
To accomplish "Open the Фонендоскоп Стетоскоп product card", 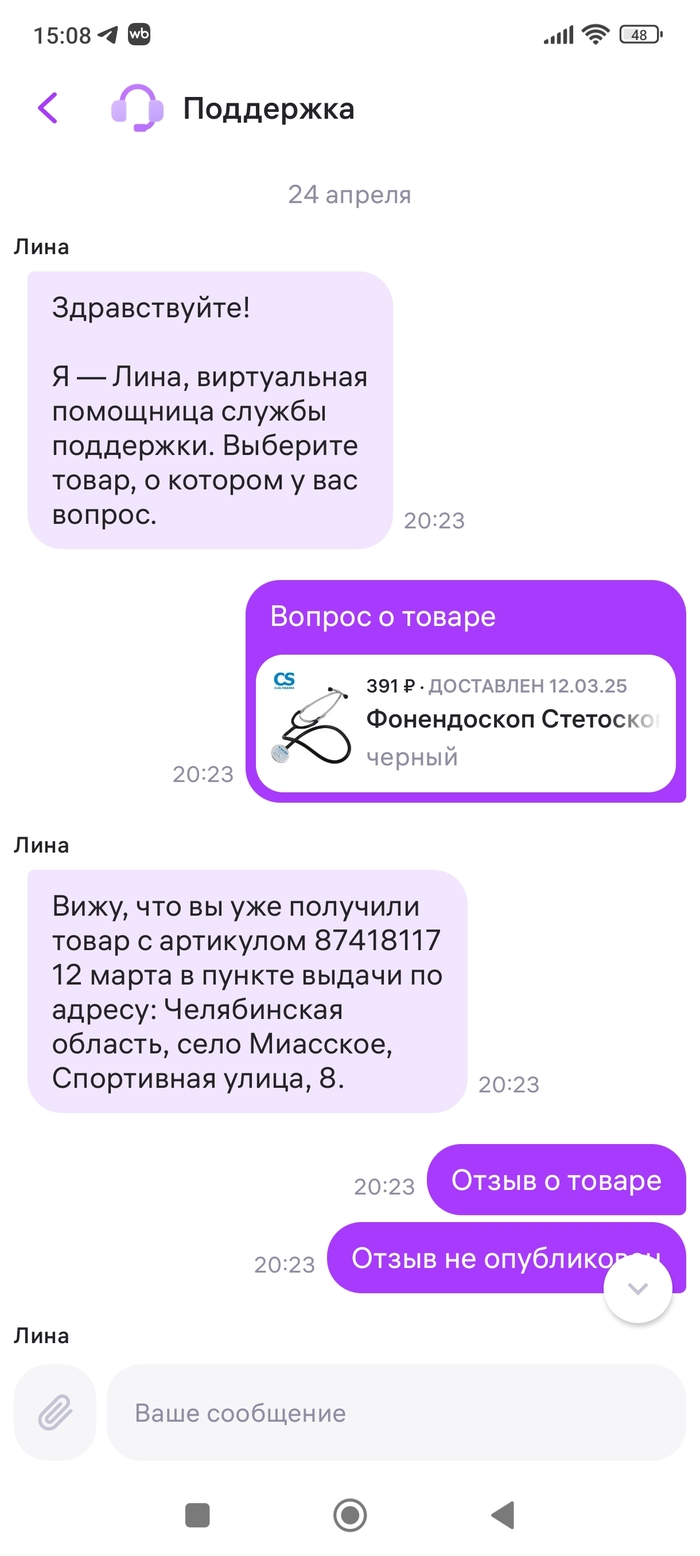I will click(466, 723).
